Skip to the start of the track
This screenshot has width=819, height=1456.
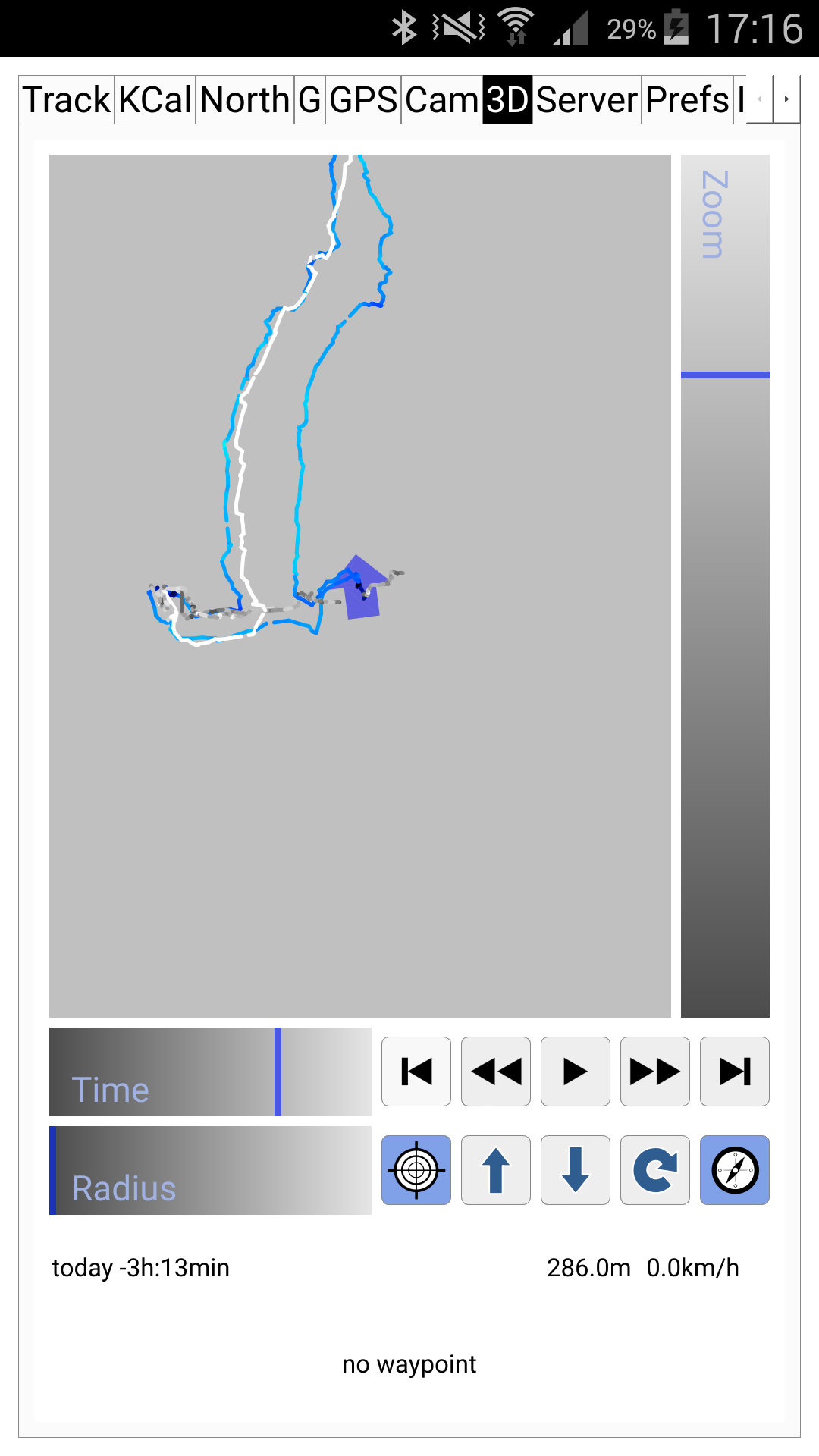pos(416,1072)
